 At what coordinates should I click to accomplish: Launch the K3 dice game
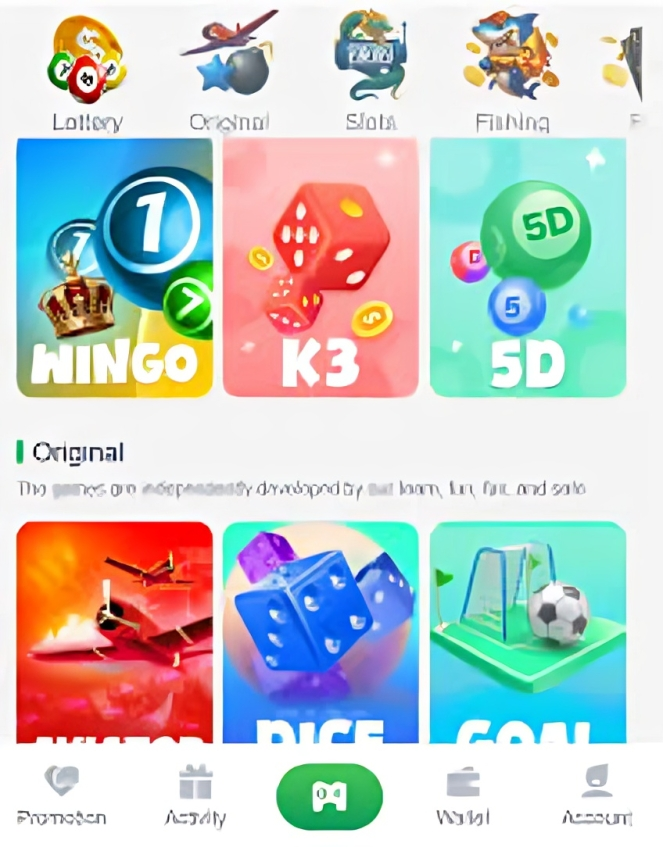[x=320, y=267]
